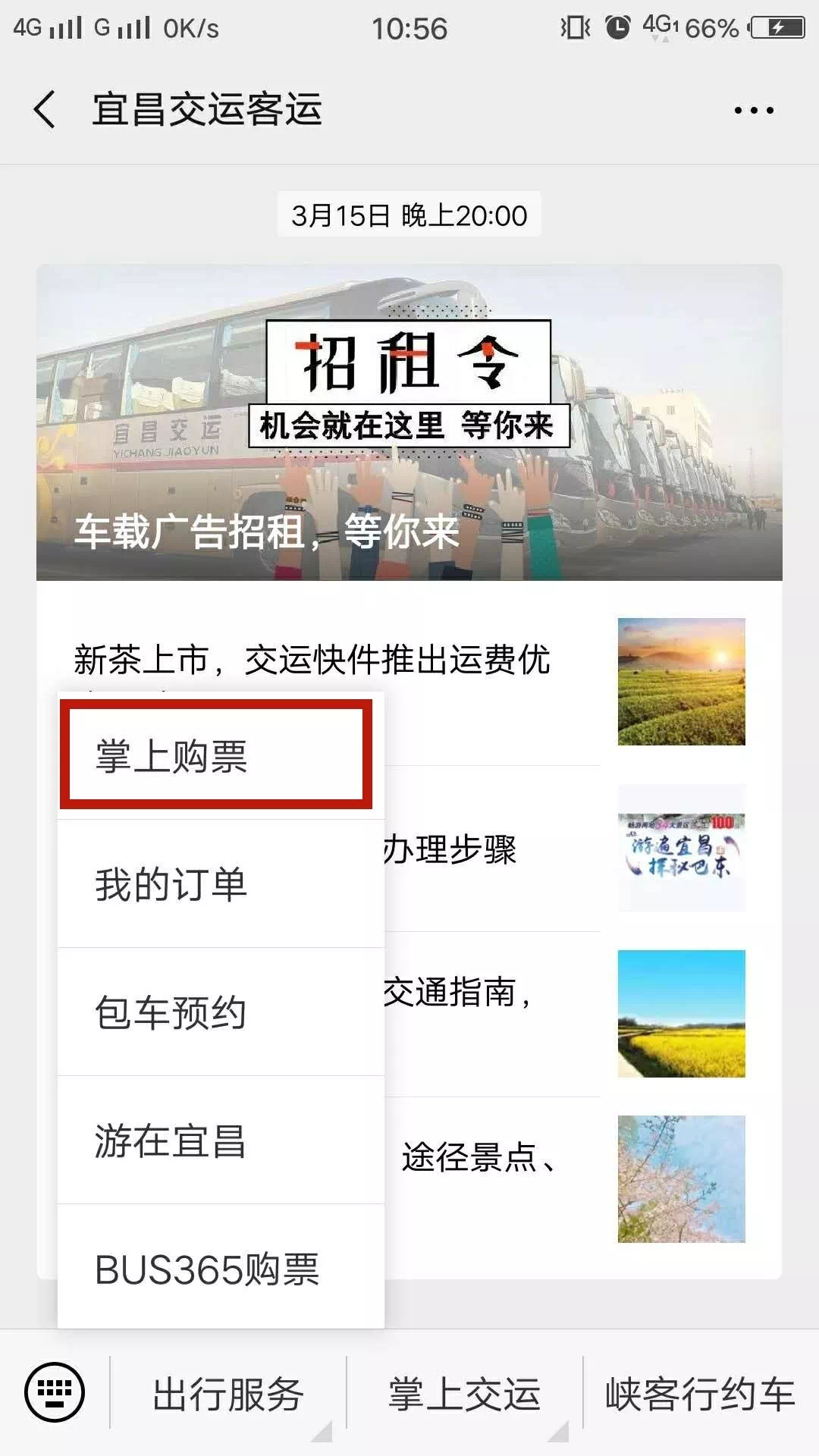
Task: Choose 包车预约 from the menu
Action: [x=220, y=1012]
